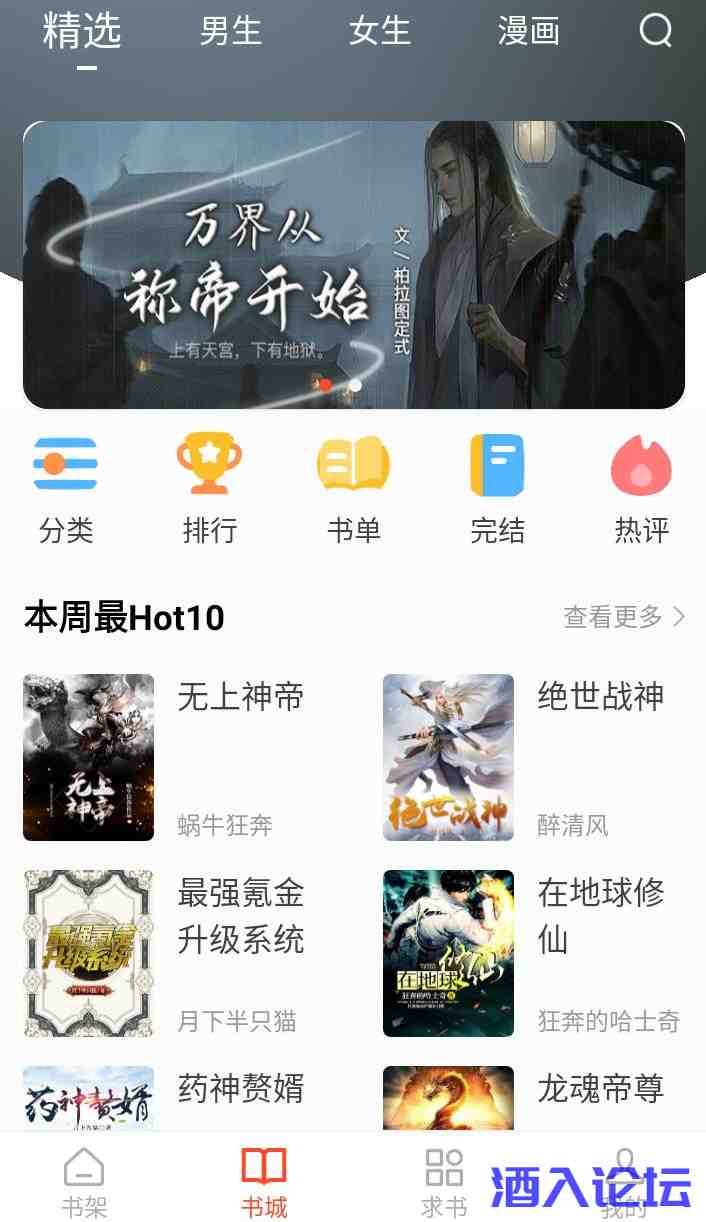Open the book 绝世战神
706x1222 pixels.
[449, 757]
